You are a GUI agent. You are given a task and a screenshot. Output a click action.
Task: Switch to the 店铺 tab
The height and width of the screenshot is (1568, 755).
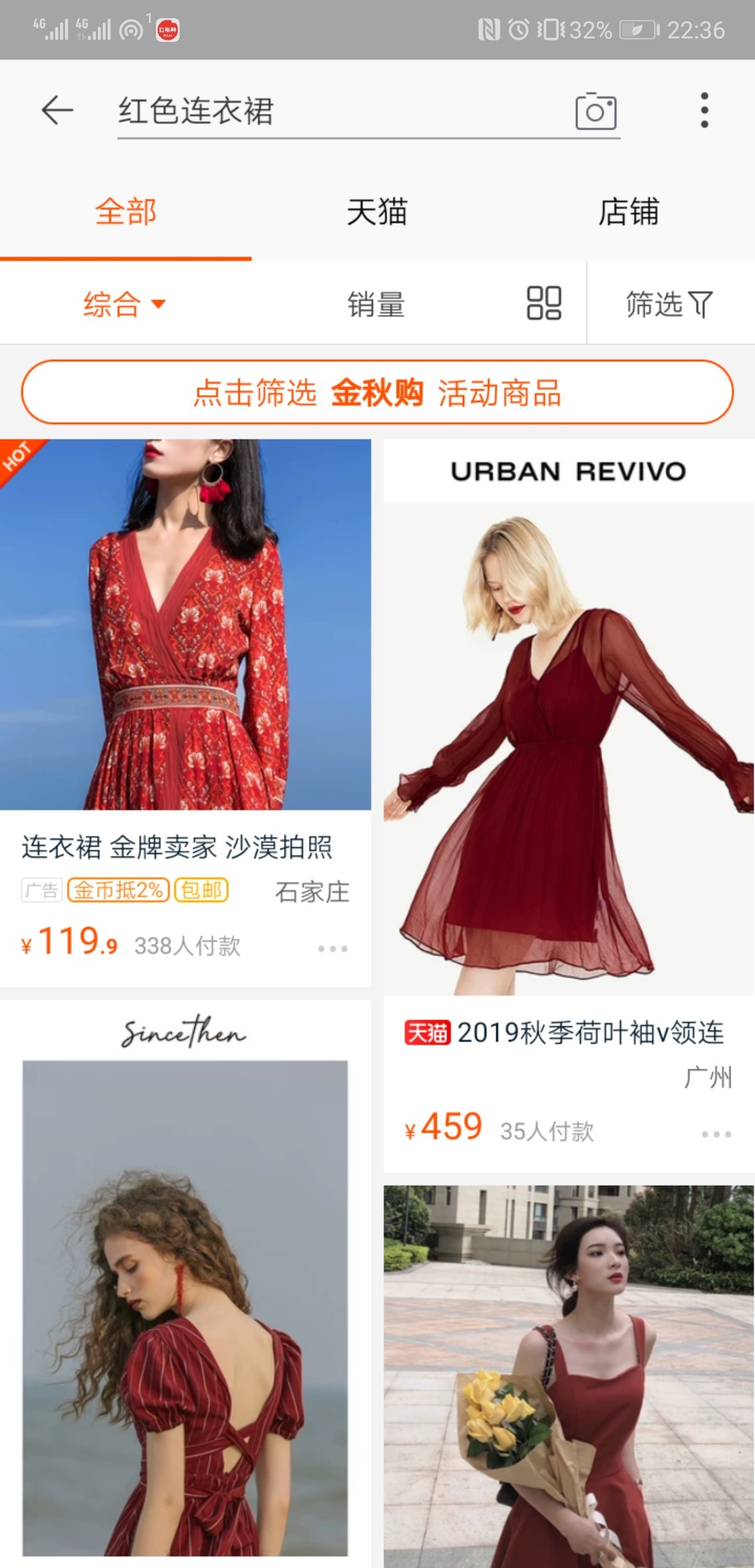pyautogui.click(x=628, y=212)
